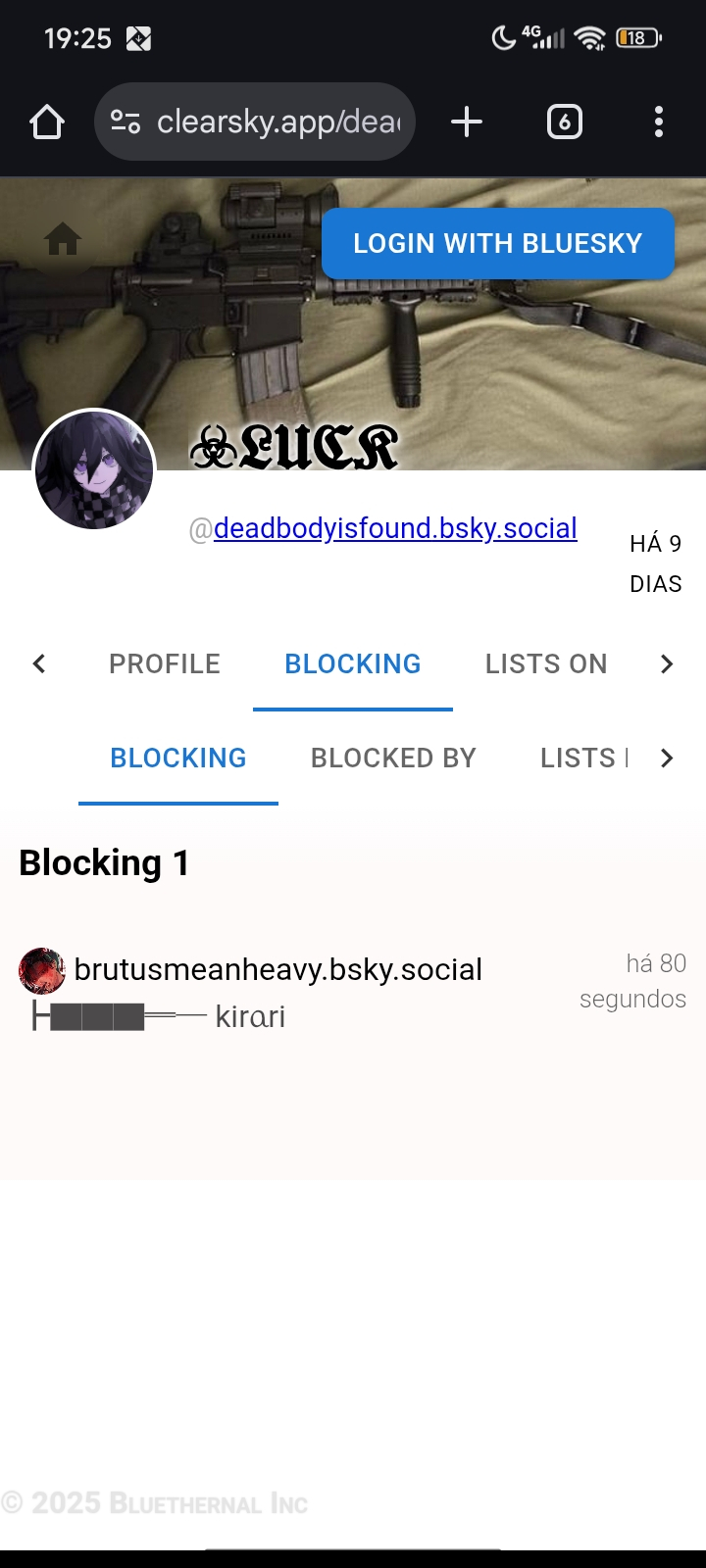
Task: Show earlier tabs with the left arrow
Action: pyautogui.click(x=39, y=663)
